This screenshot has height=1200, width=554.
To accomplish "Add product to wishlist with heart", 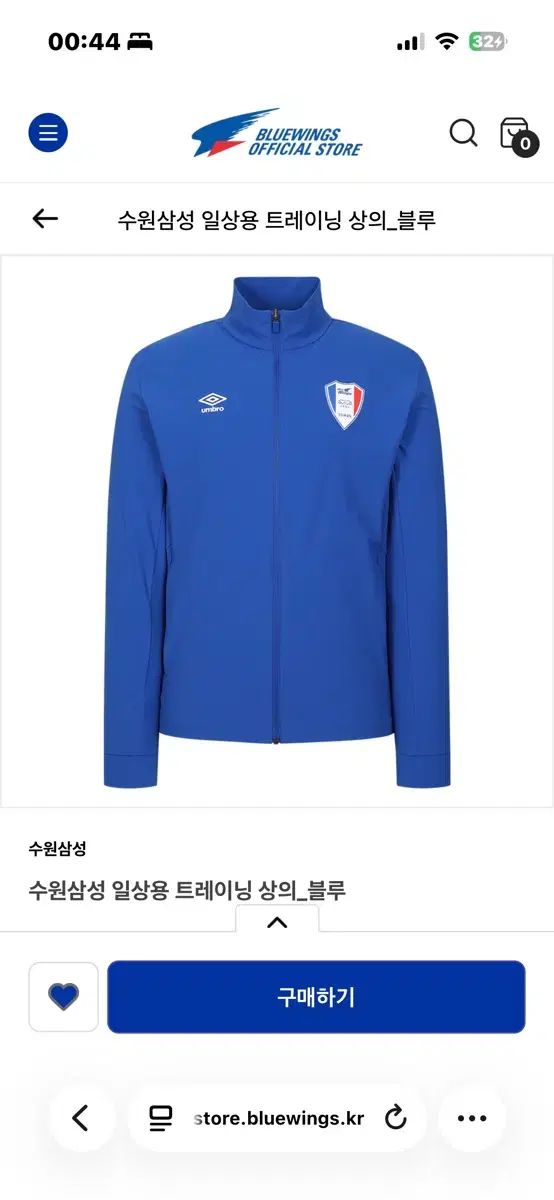I will 64,997.
